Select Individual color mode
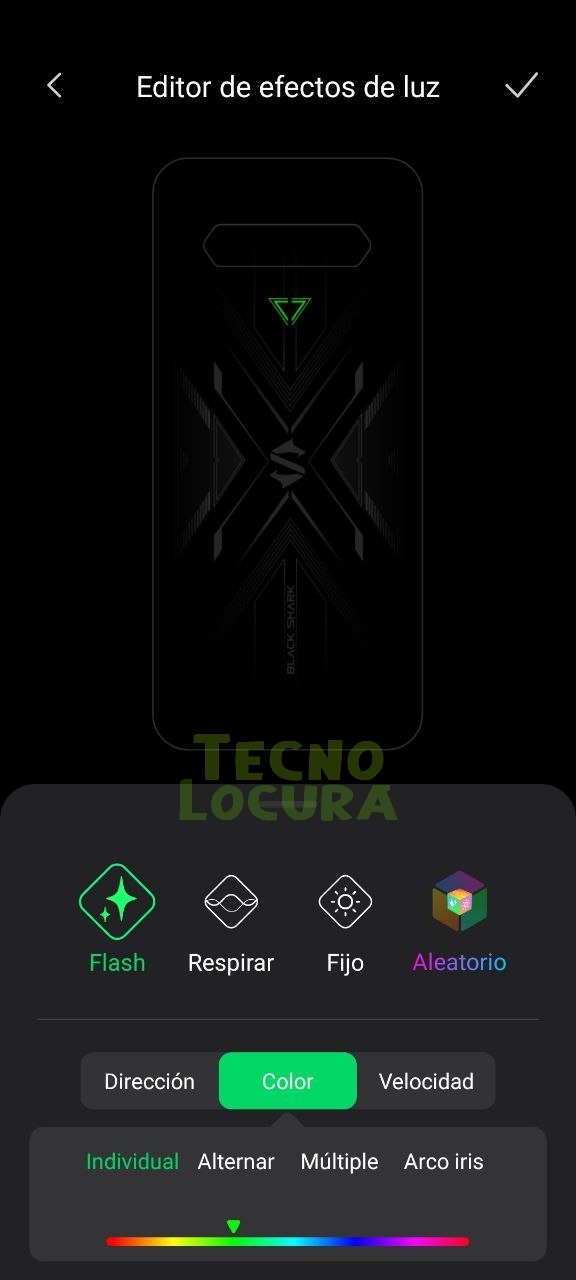Image resolution: width=576 pixels, height=1280 pixels. (x=133, y=1162)
